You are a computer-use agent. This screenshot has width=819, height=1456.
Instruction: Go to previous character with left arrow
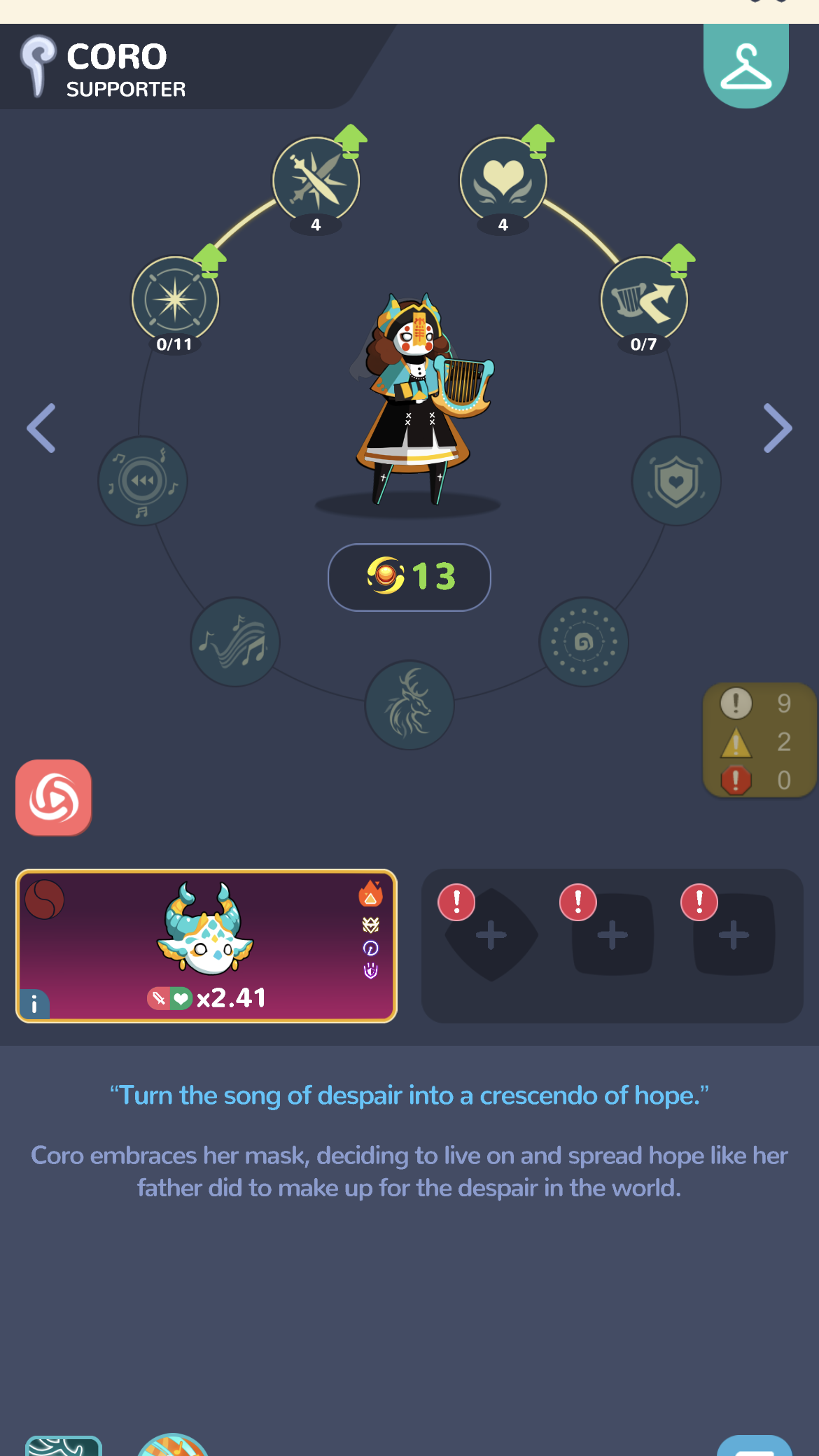(42, 428)
